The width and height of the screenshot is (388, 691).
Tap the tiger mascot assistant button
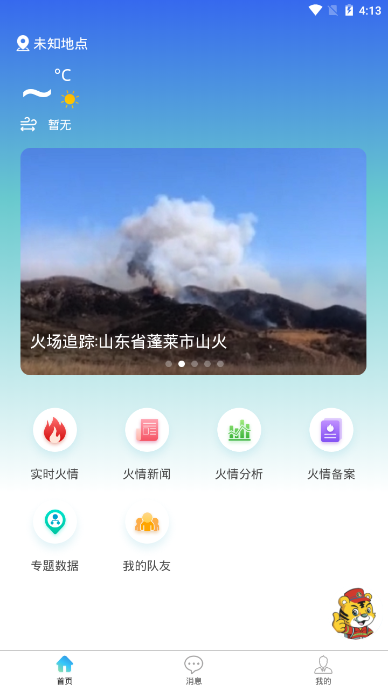click(354, 613)
